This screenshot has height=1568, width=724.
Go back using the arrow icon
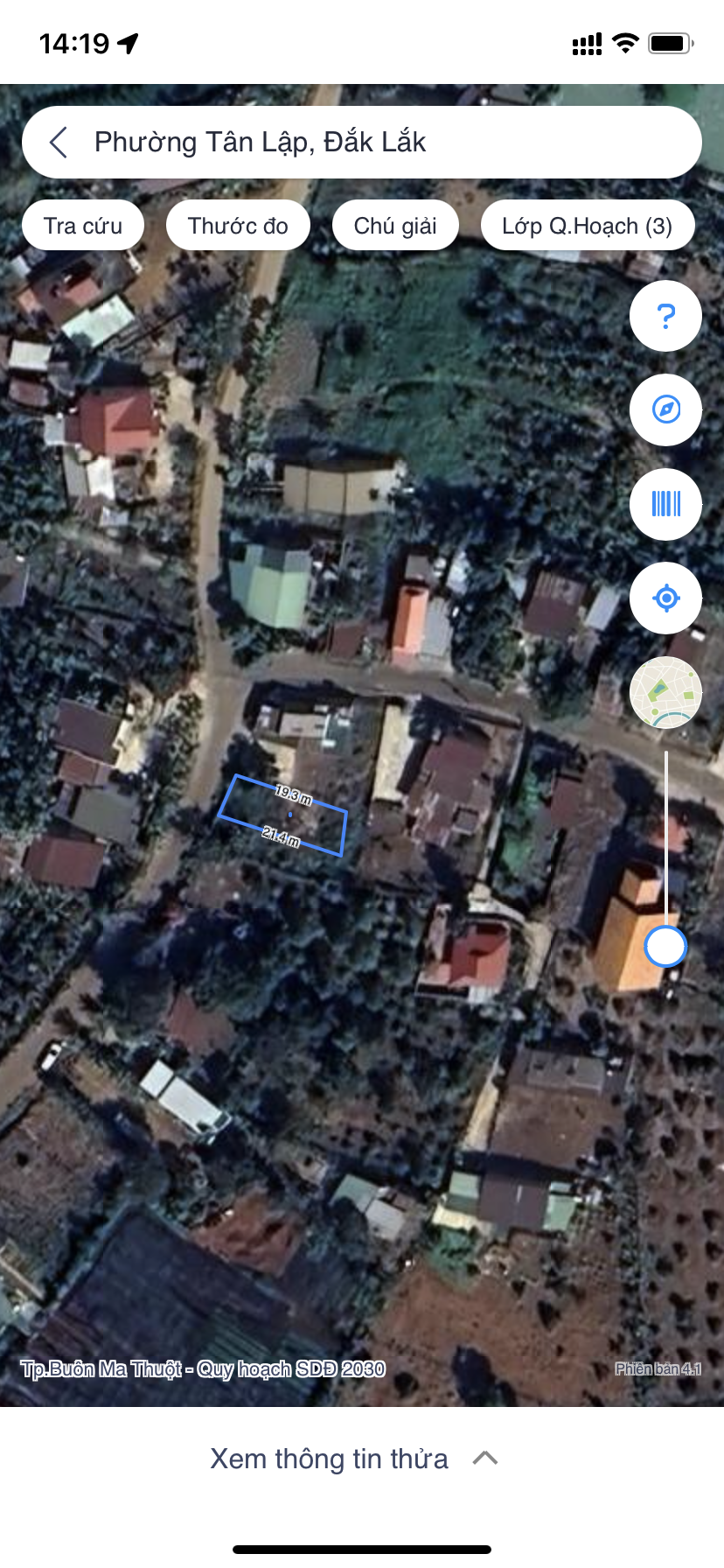click(x=59, y=143)
